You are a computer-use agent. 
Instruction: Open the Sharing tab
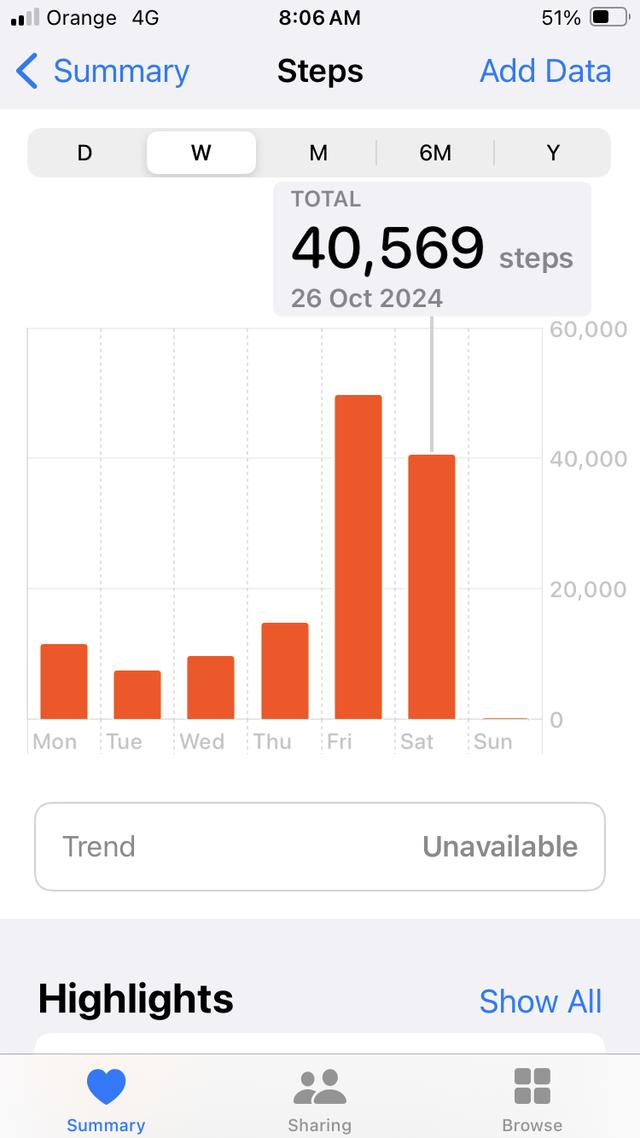(x=320, y=1099)
